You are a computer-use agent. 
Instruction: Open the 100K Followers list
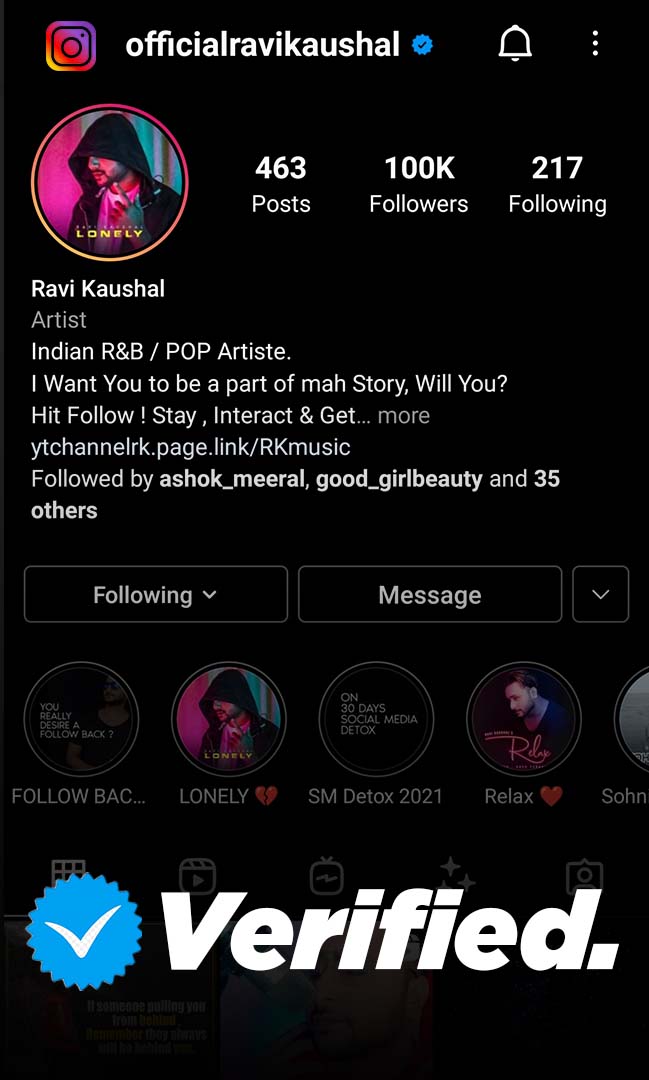(x=418, y=185)
